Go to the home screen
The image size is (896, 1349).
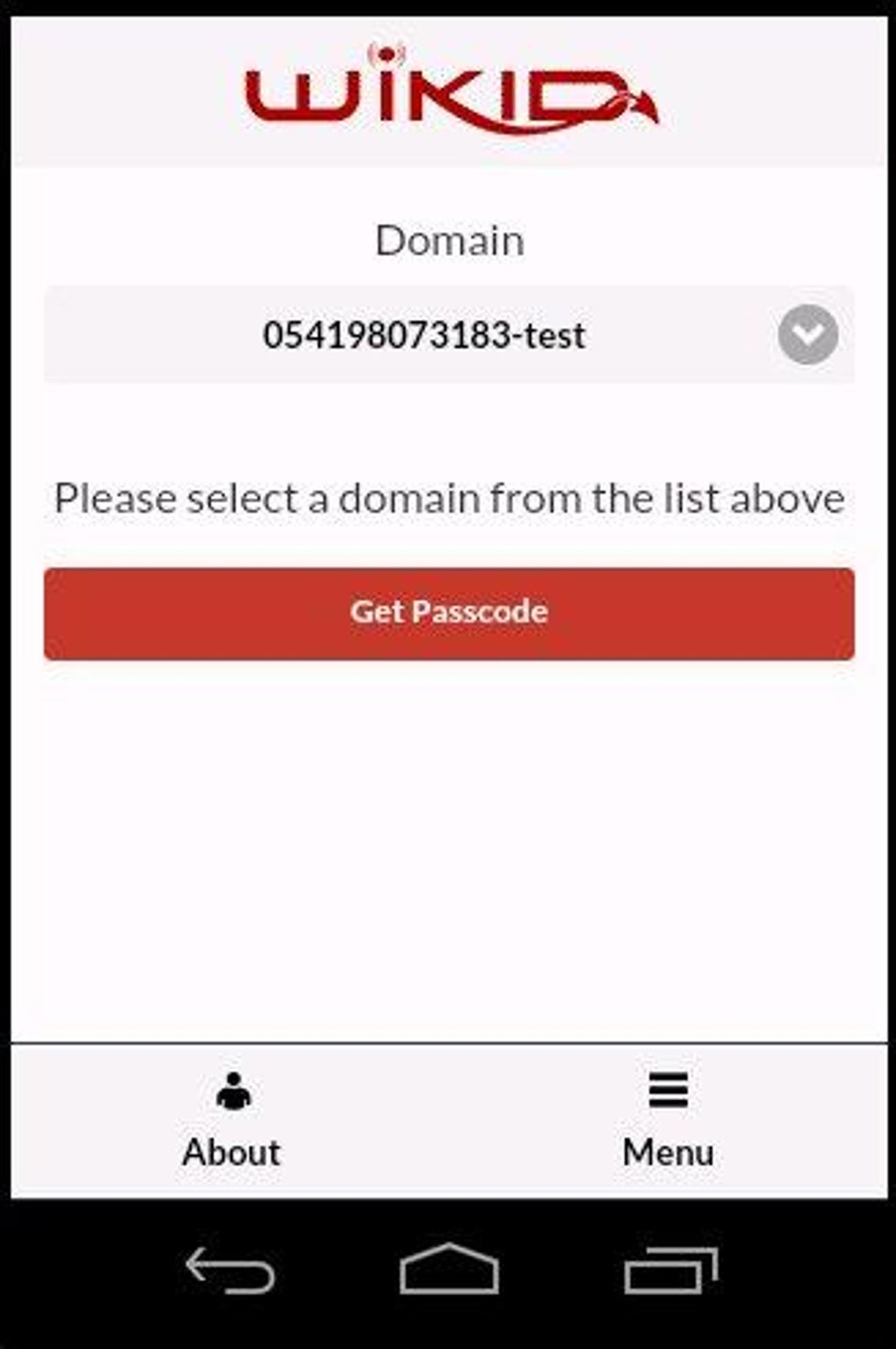(x=449, y=1269)
